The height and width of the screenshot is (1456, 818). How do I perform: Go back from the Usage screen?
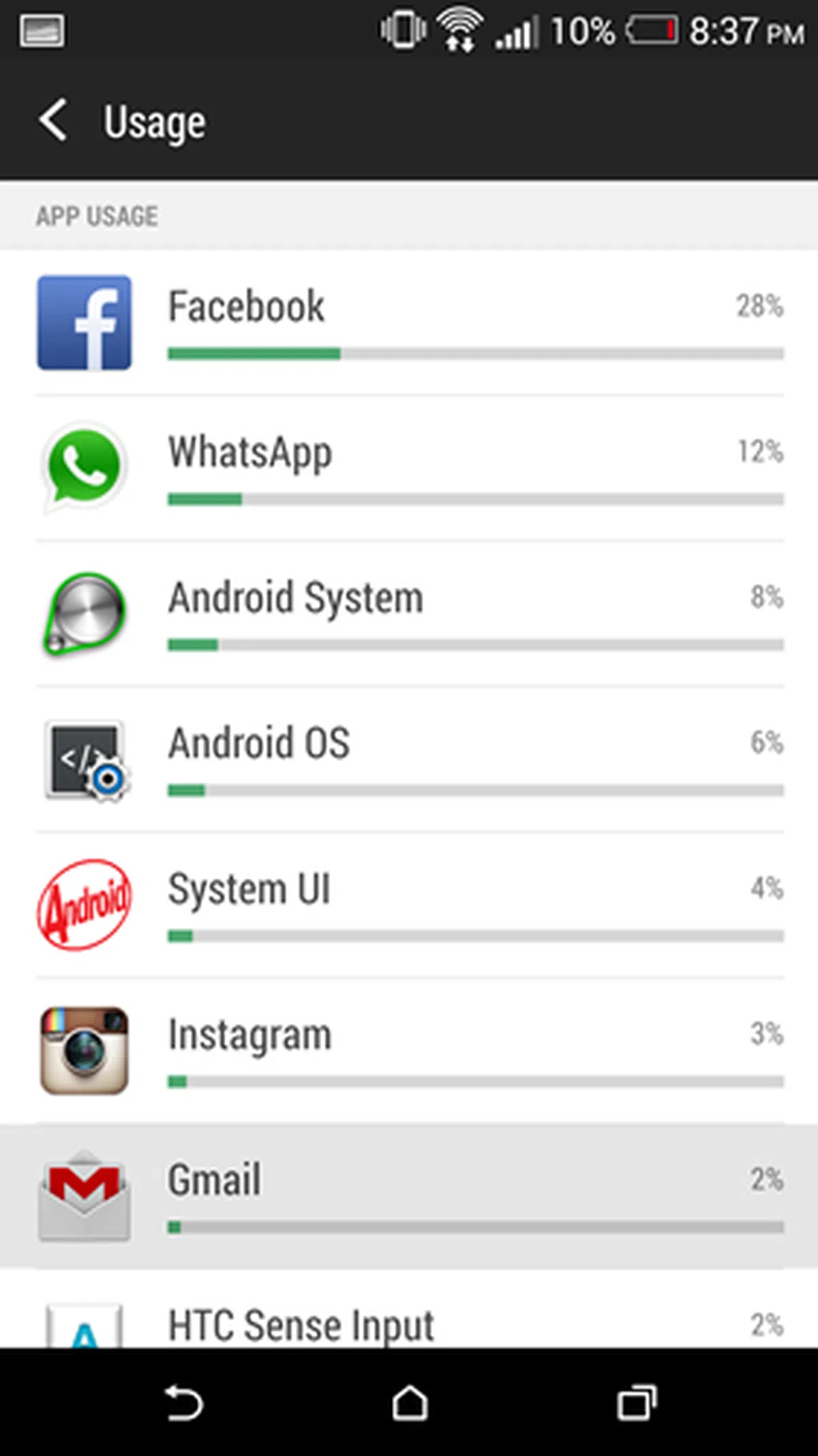point(53,121)
